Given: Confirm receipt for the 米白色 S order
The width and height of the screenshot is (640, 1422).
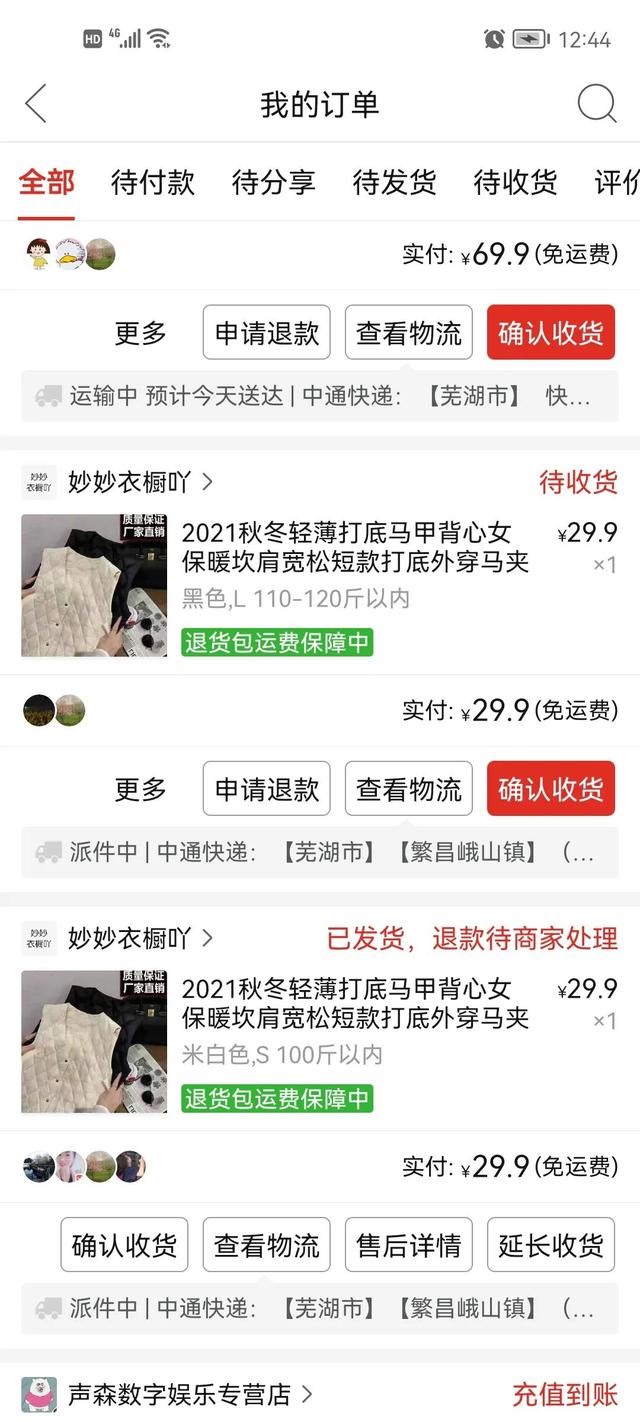Looking at the screenshot, I should [124, 1245].
